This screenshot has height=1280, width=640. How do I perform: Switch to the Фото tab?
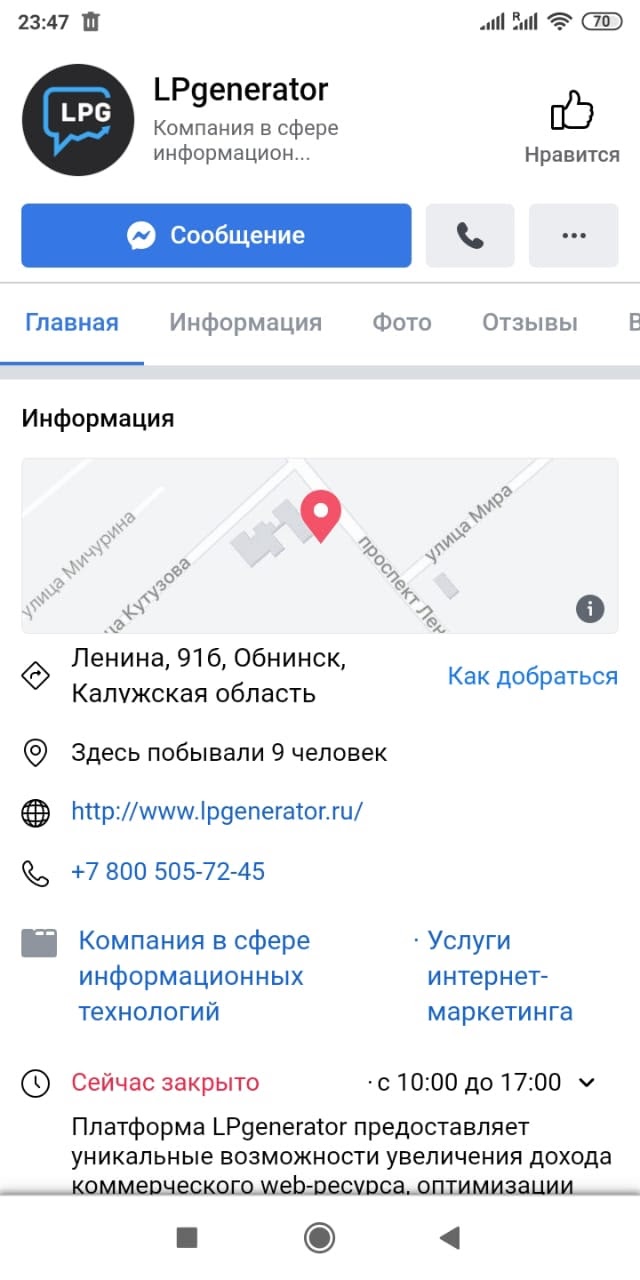[402, 323]
